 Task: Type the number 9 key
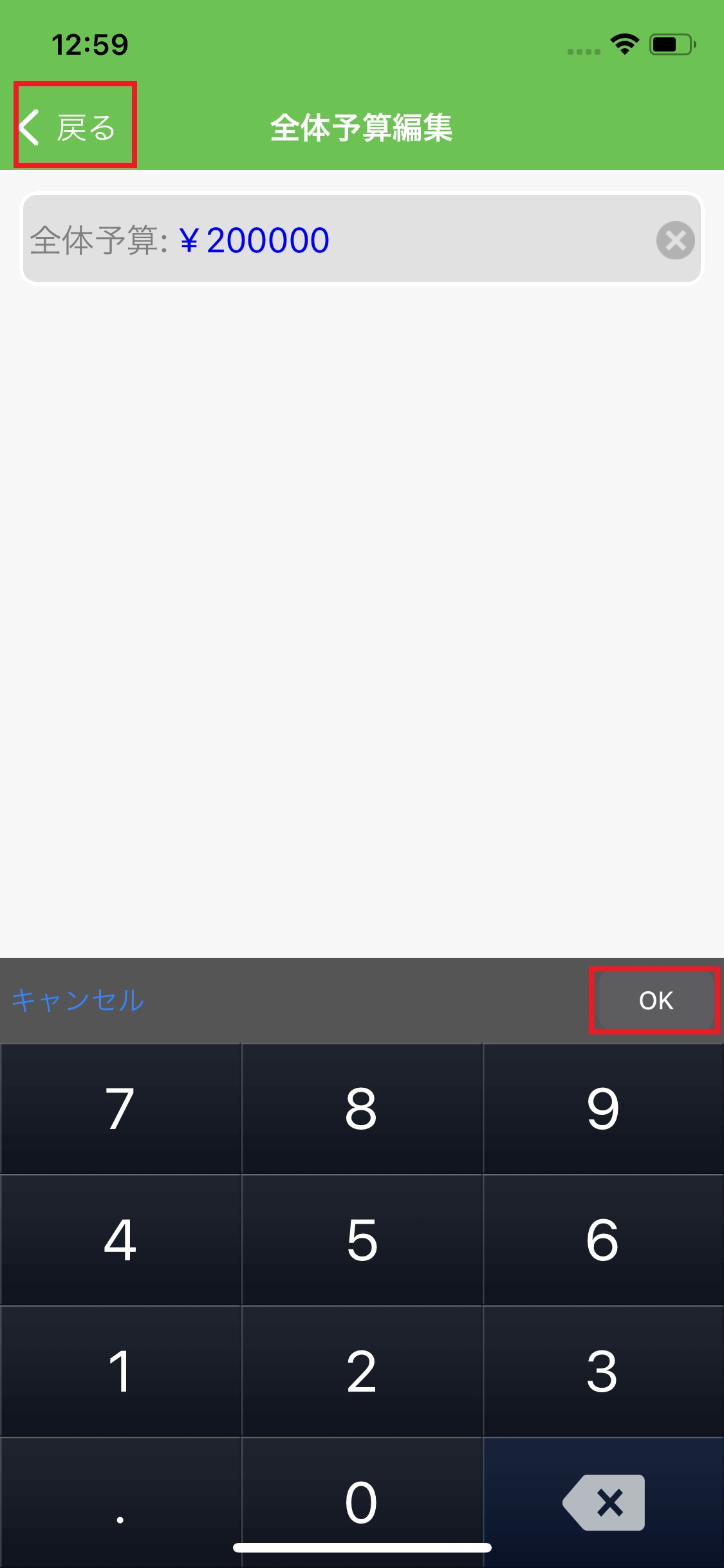603,1108
